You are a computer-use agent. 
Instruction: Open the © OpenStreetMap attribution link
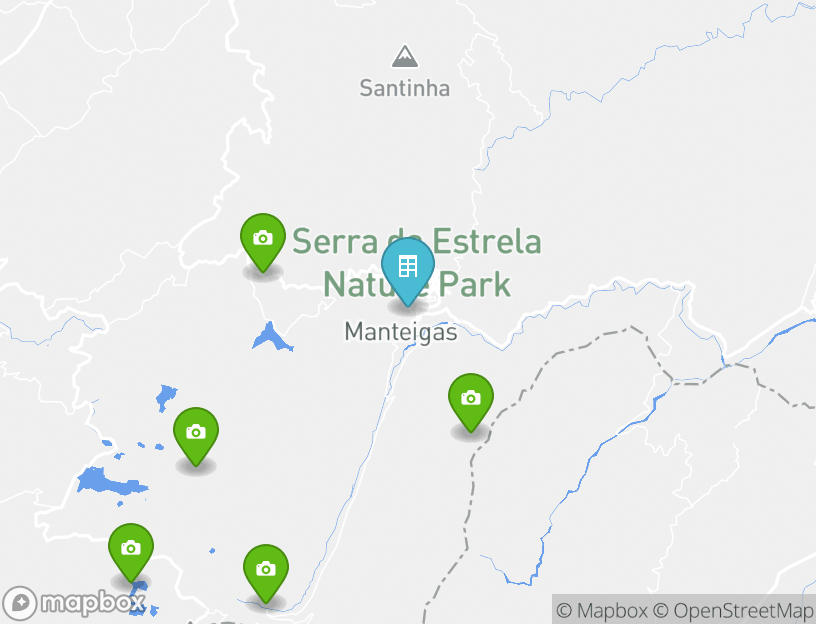[x=733, y=610]
